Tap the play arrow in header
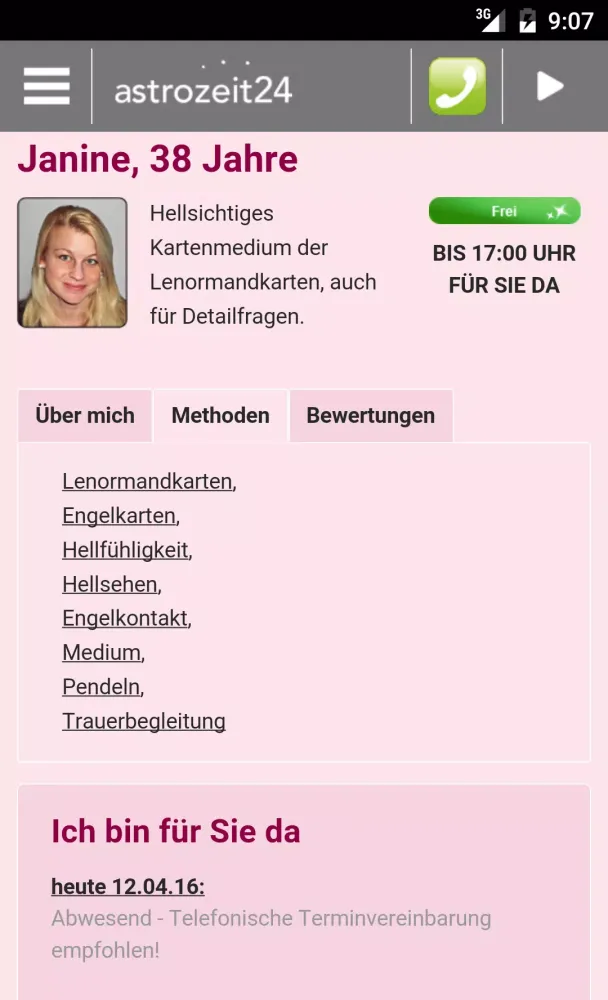This screenshot has width=608, height=1000. pos(550,86)
